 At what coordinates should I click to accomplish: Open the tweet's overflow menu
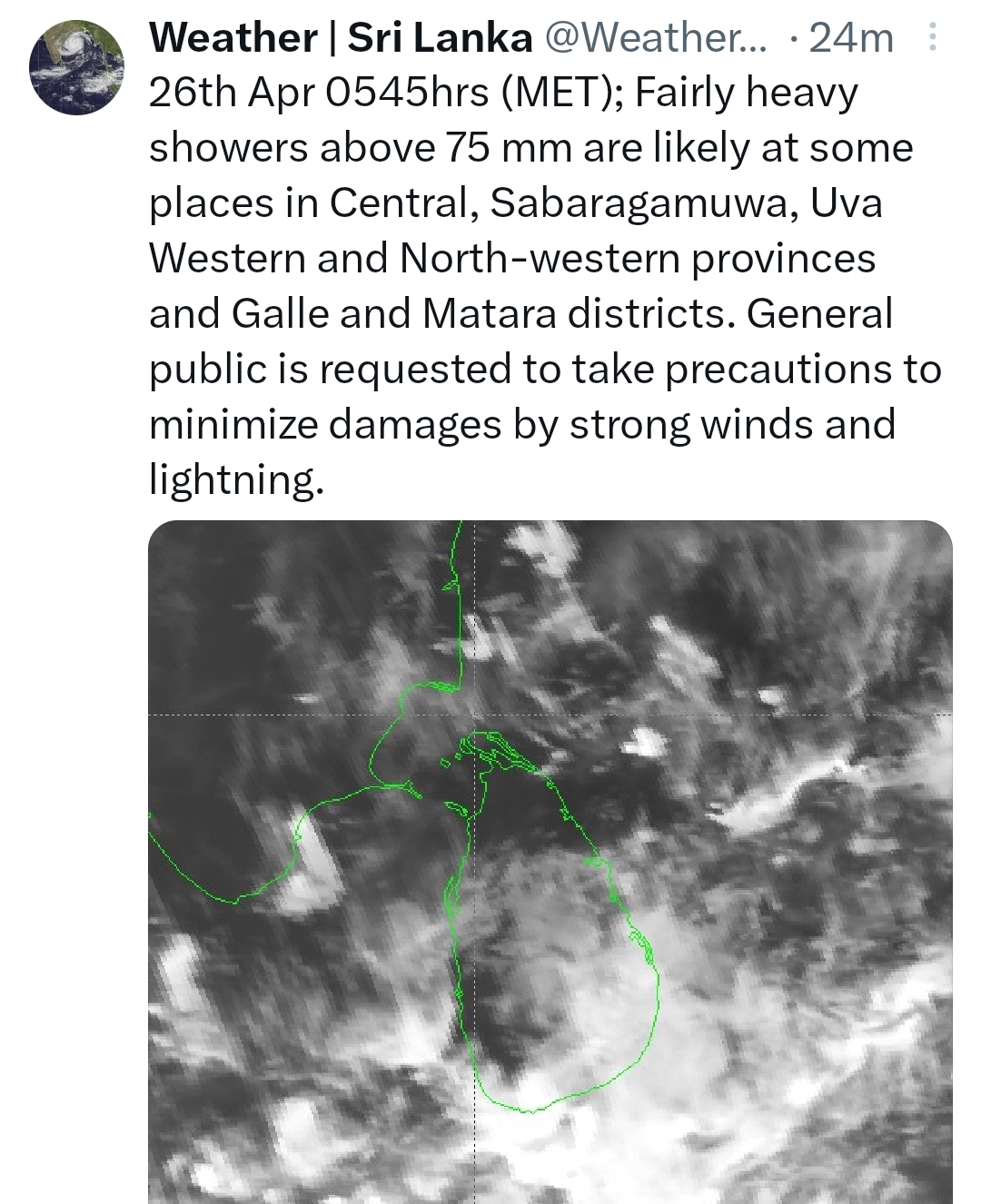[x=932, y=38]
